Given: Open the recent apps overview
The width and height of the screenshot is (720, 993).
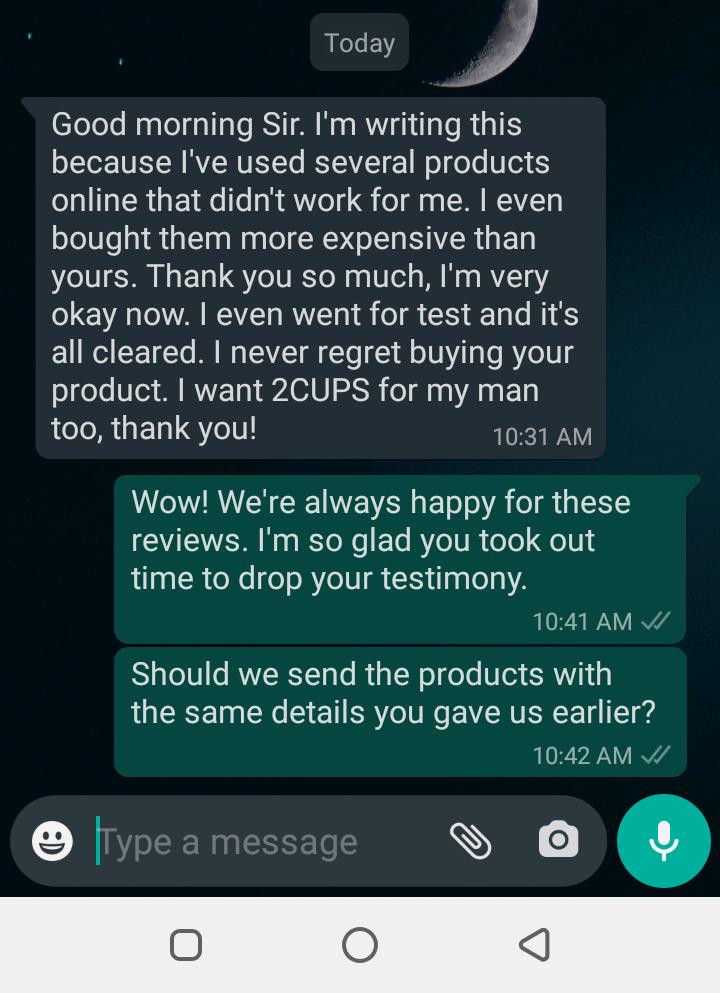Looking at the screenshot, I should pyautogui.click(x=186, y=945).
